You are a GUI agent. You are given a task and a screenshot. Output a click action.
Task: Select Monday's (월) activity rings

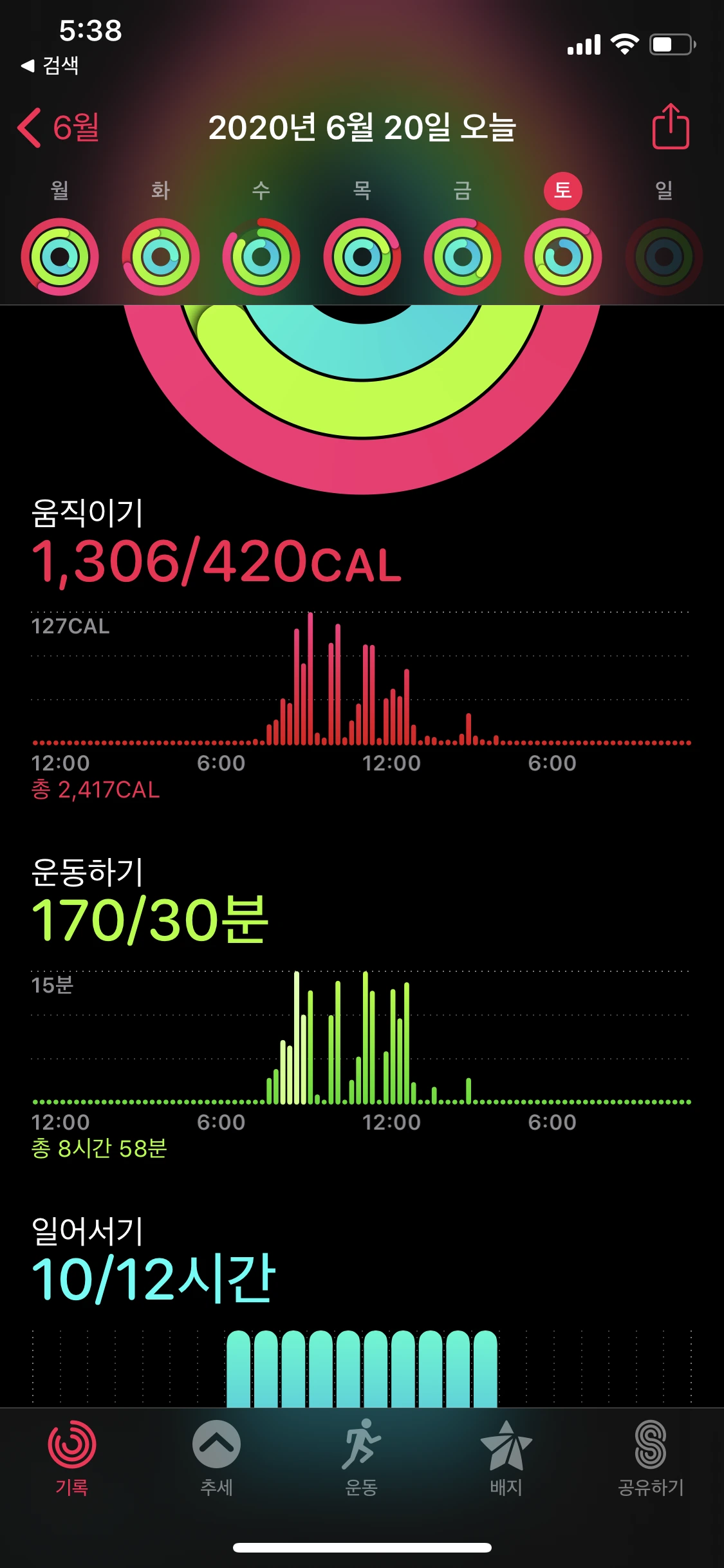pos(60,256)
